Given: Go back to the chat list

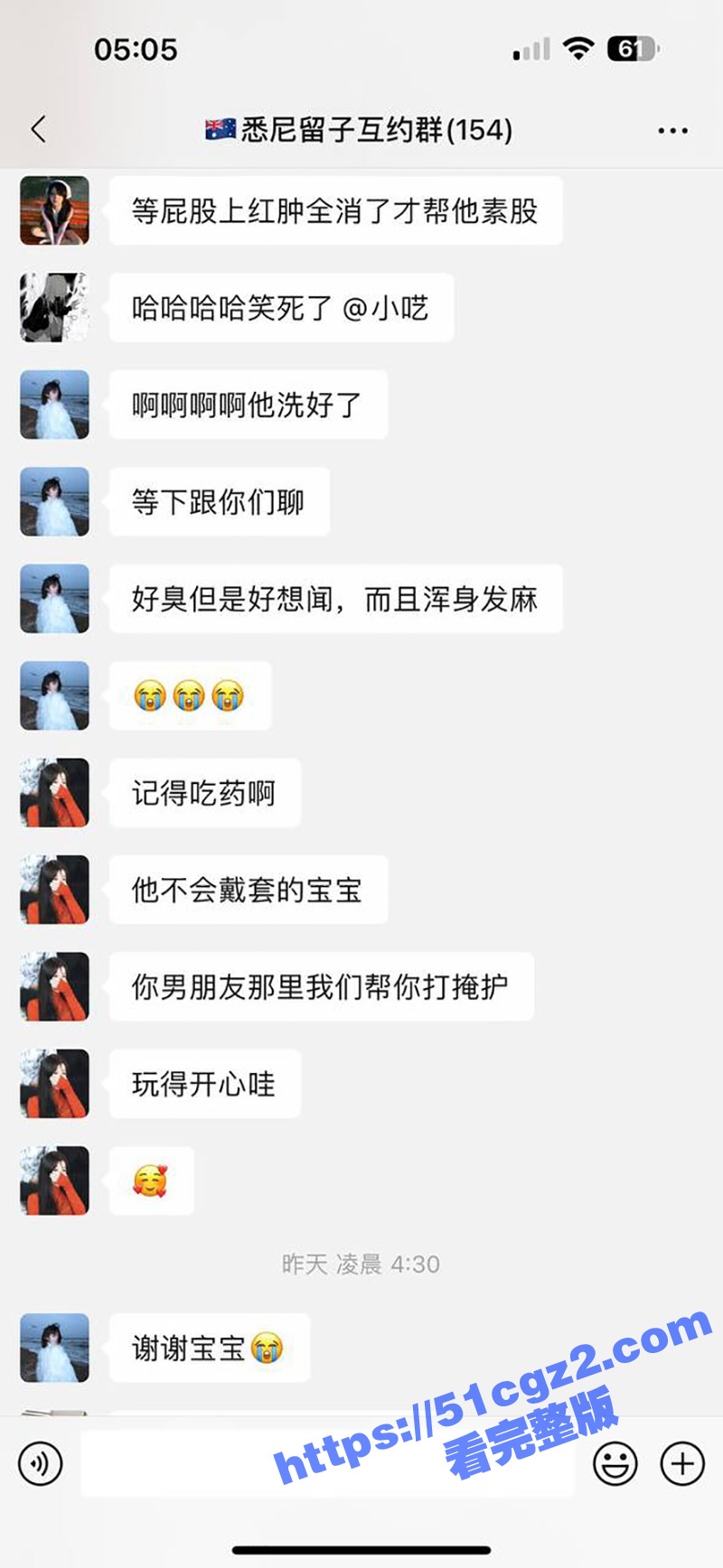Looking at the screenshot, I should coord(38,129).
